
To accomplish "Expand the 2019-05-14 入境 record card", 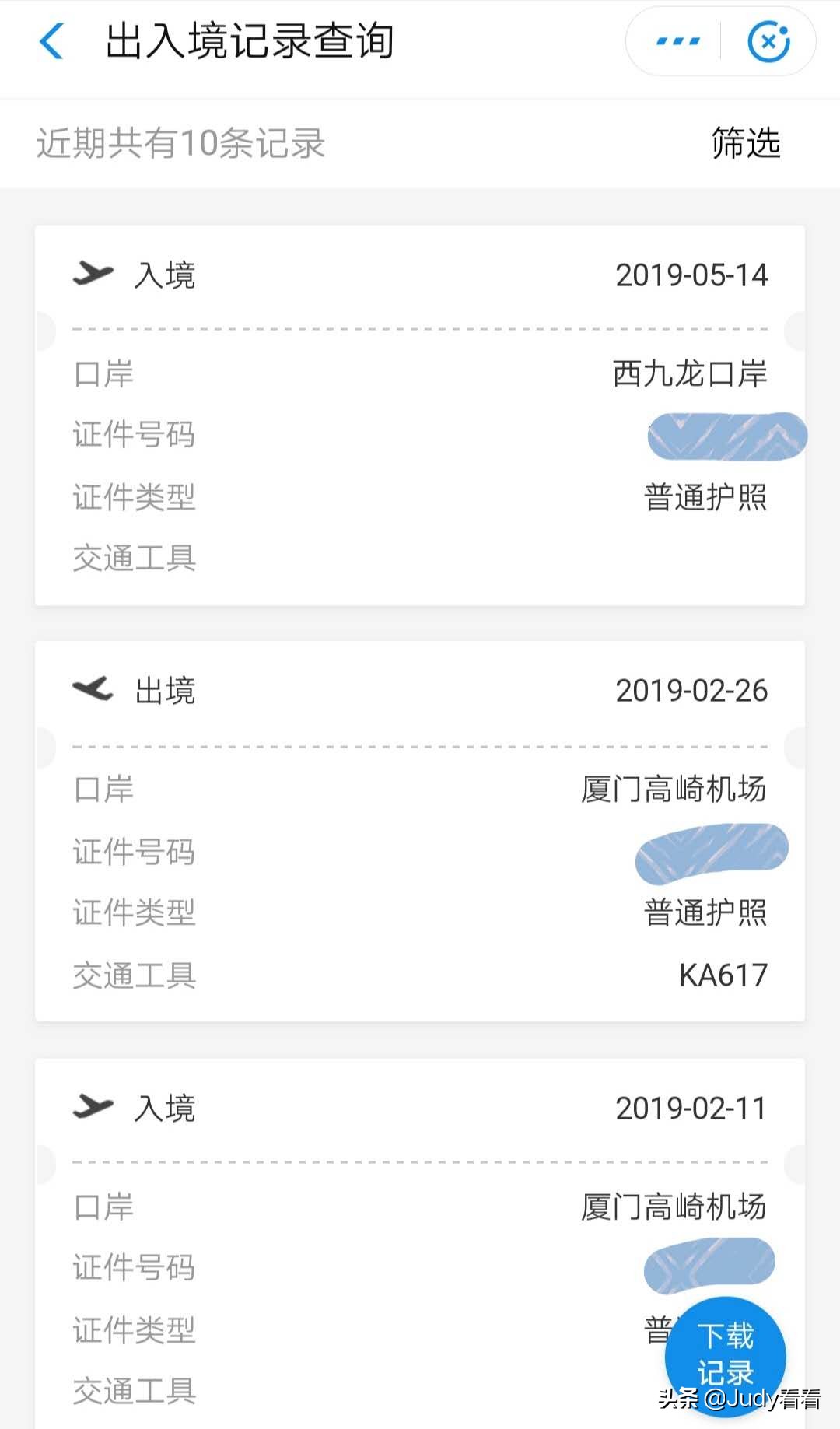I will tap(420, 412).
